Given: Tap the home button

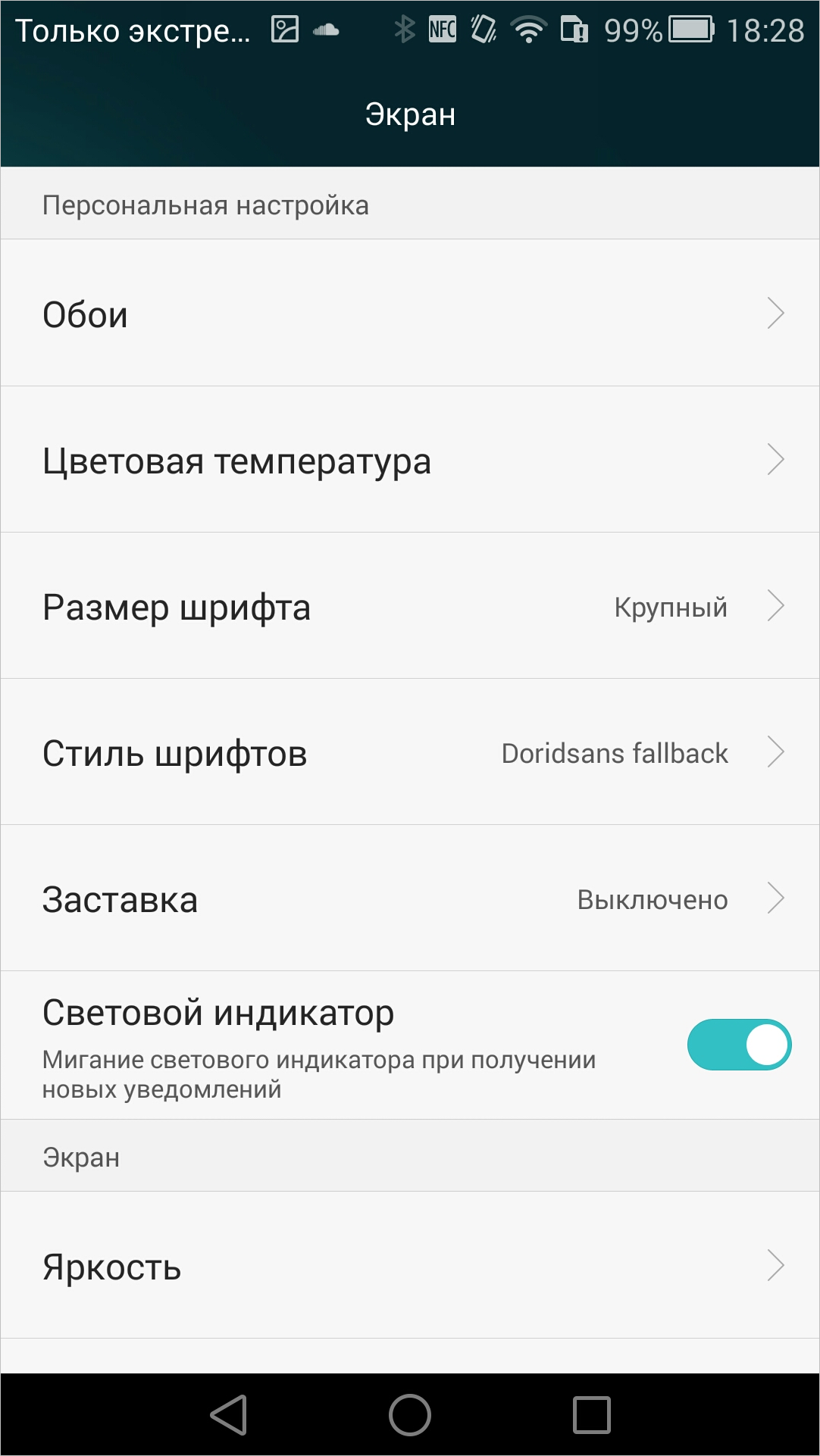Looking at the screenshot, I should pyautogui.click(x=410, y=1414).
